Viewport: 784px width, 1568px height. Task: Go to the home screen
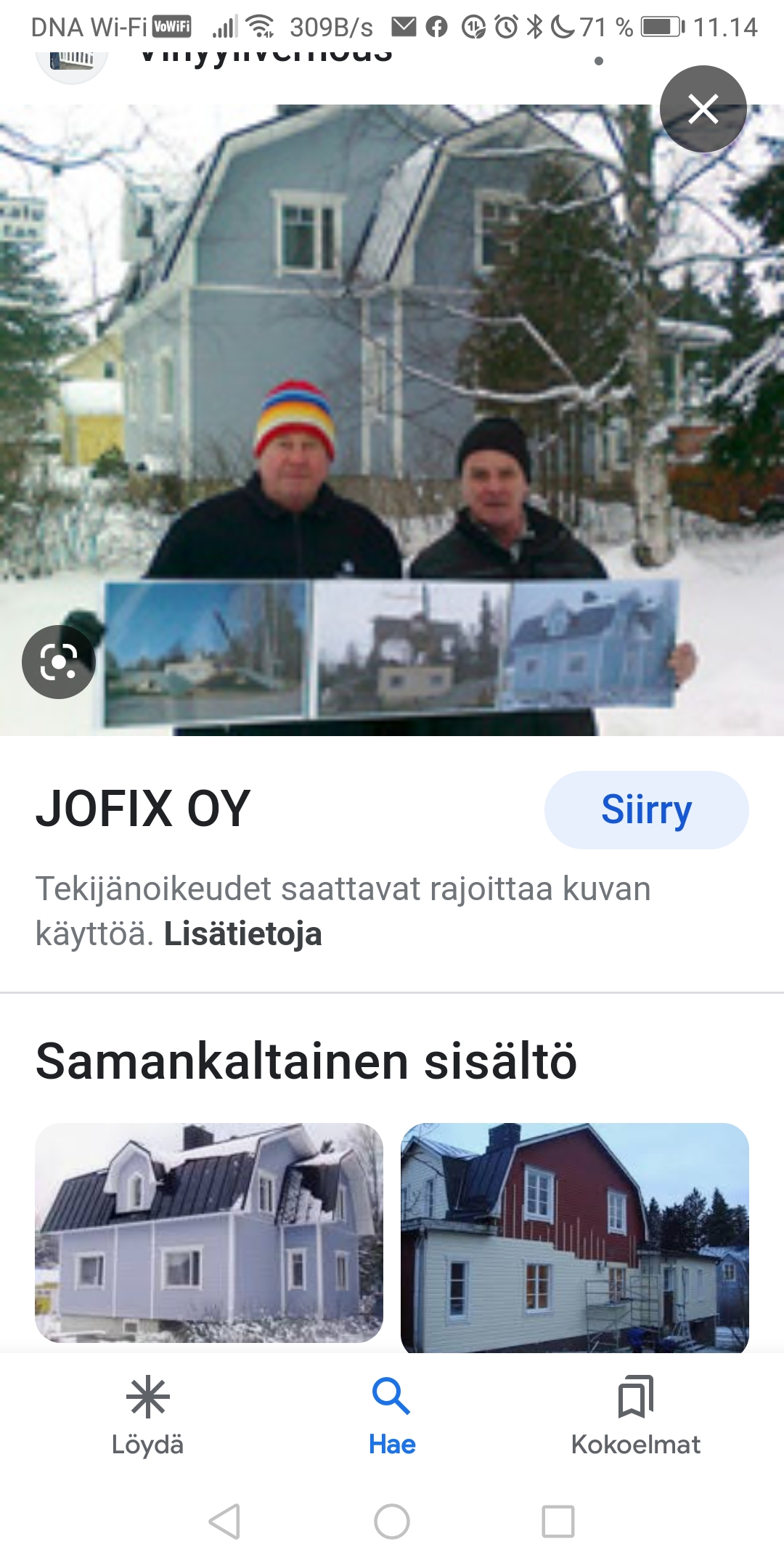click(x=392, y=1521)
